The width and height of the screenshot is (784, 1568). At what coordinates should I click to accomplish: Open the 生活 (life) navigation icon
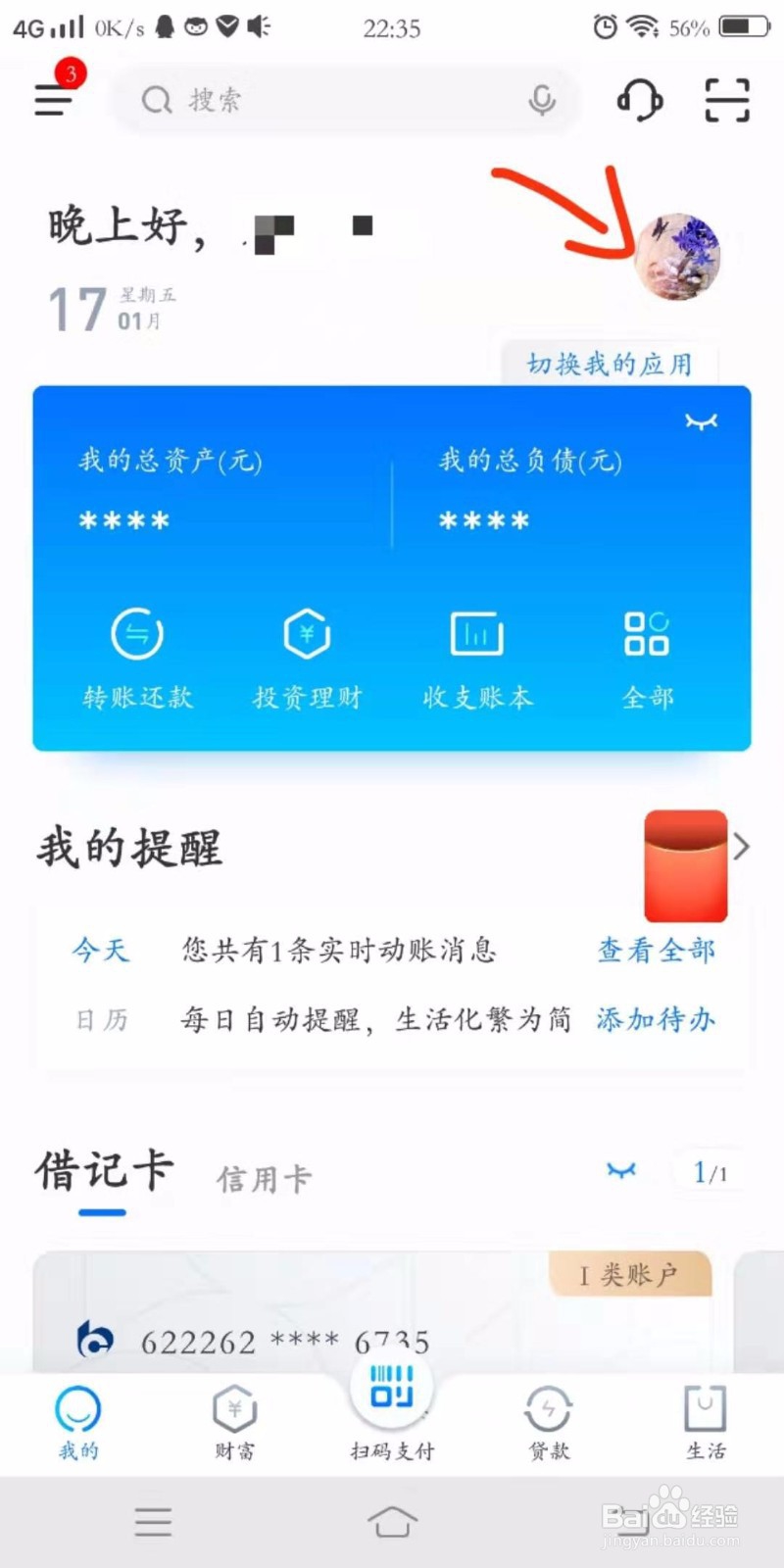pyautogui.click(x=706, y=1421)
